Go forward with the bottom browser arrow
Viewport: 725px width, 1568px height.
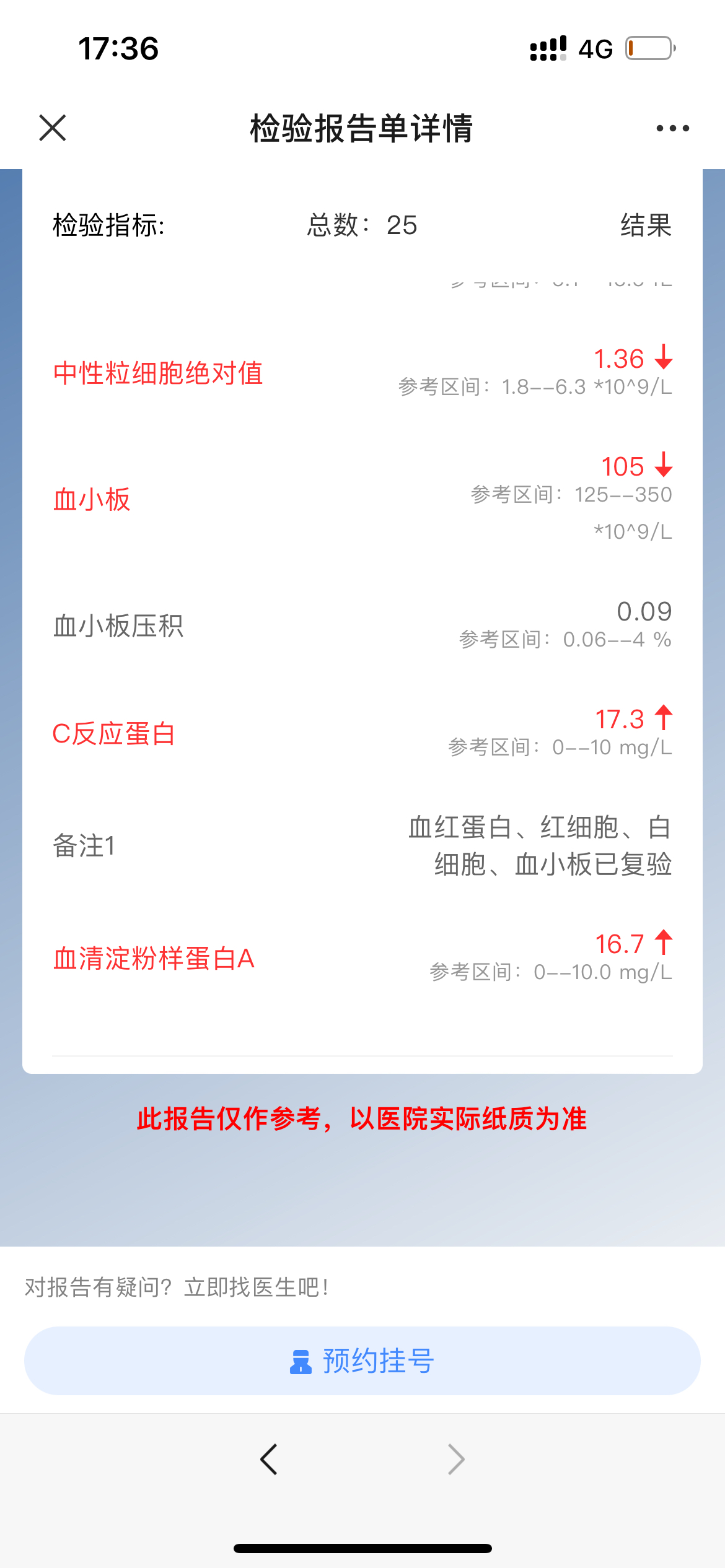[456, 1460]
